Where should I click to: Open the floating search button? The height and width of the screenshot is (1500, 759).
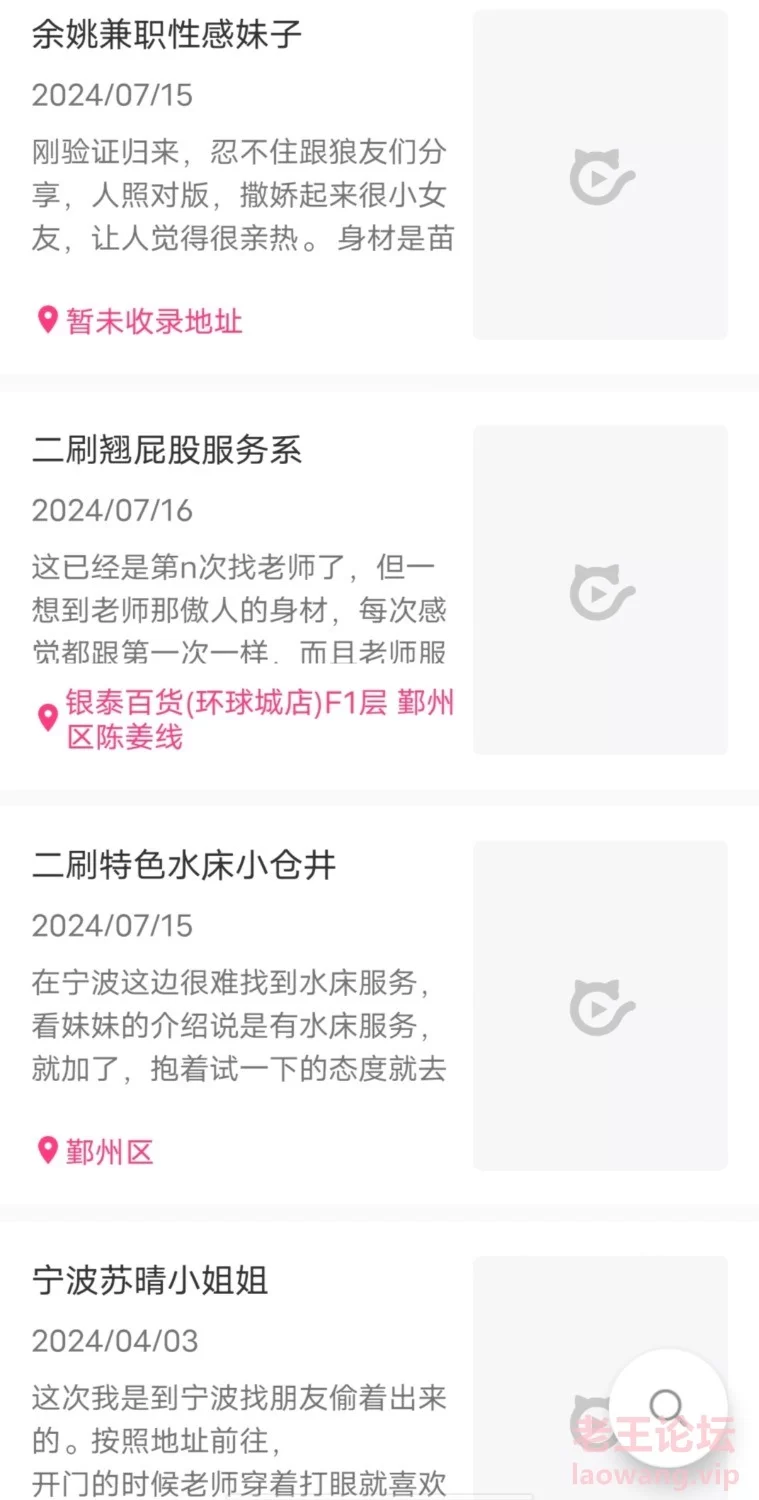pos(667,1408)
